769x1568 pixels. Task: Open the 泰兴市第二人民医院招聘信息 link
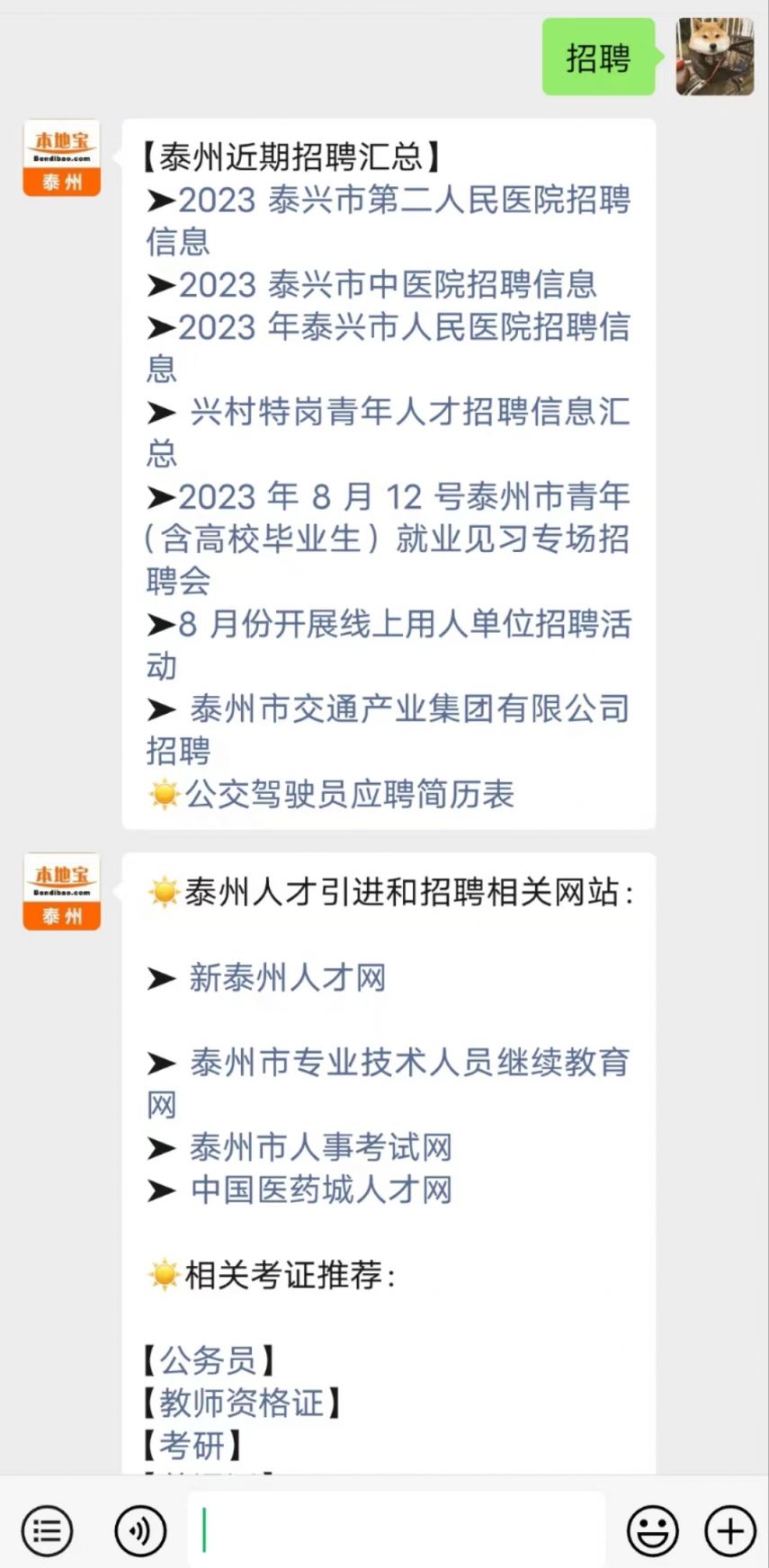pos(404,200)
